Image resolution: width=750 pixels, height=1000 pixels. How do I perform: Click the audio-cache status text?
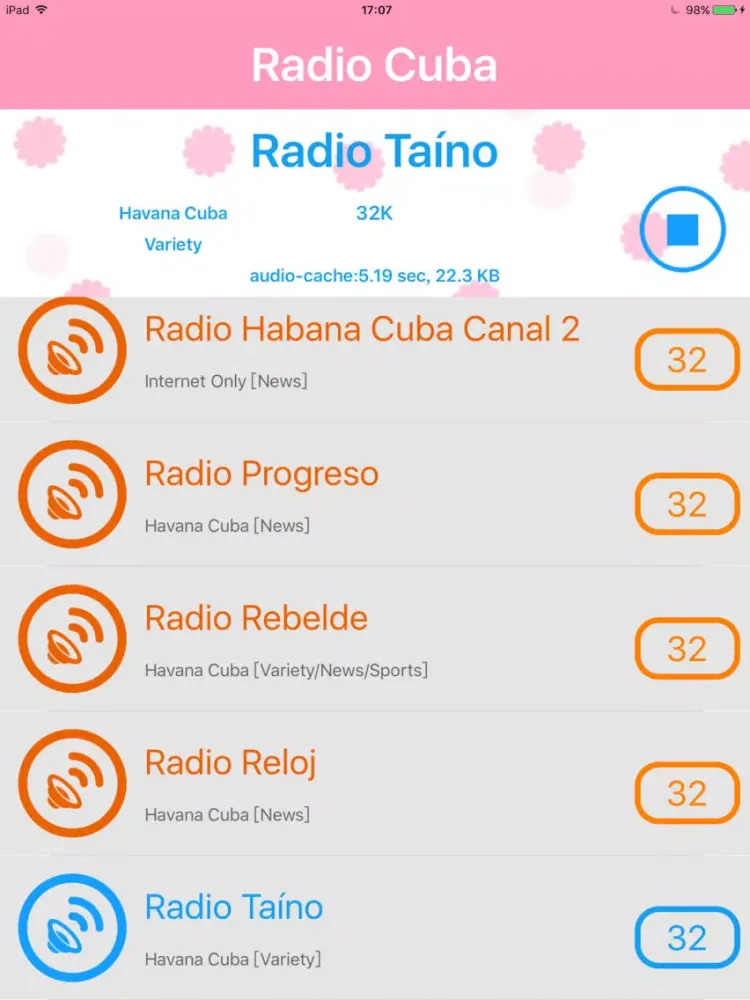(375, 276)
